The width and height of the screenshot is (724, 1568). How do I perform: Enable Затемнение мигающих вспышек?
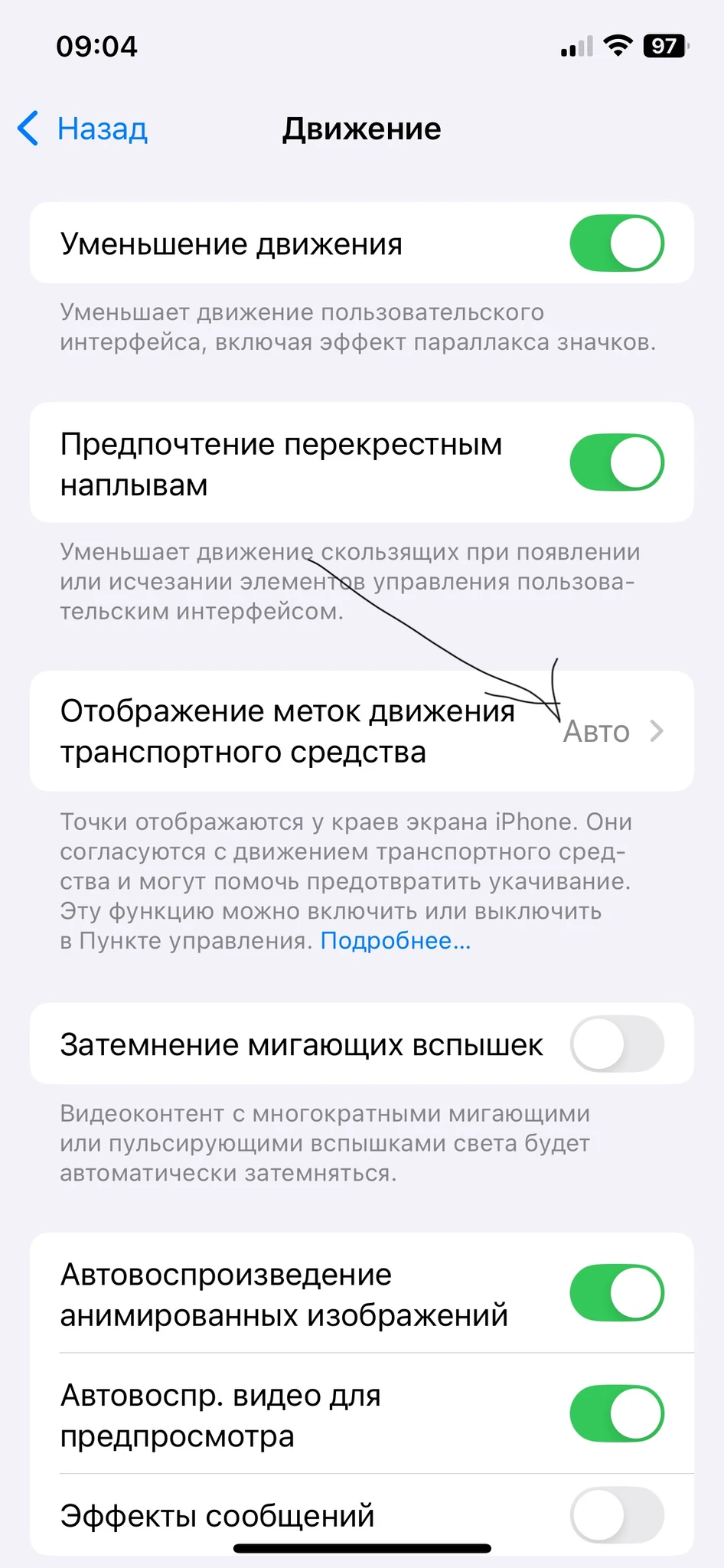coord(616,1044)
